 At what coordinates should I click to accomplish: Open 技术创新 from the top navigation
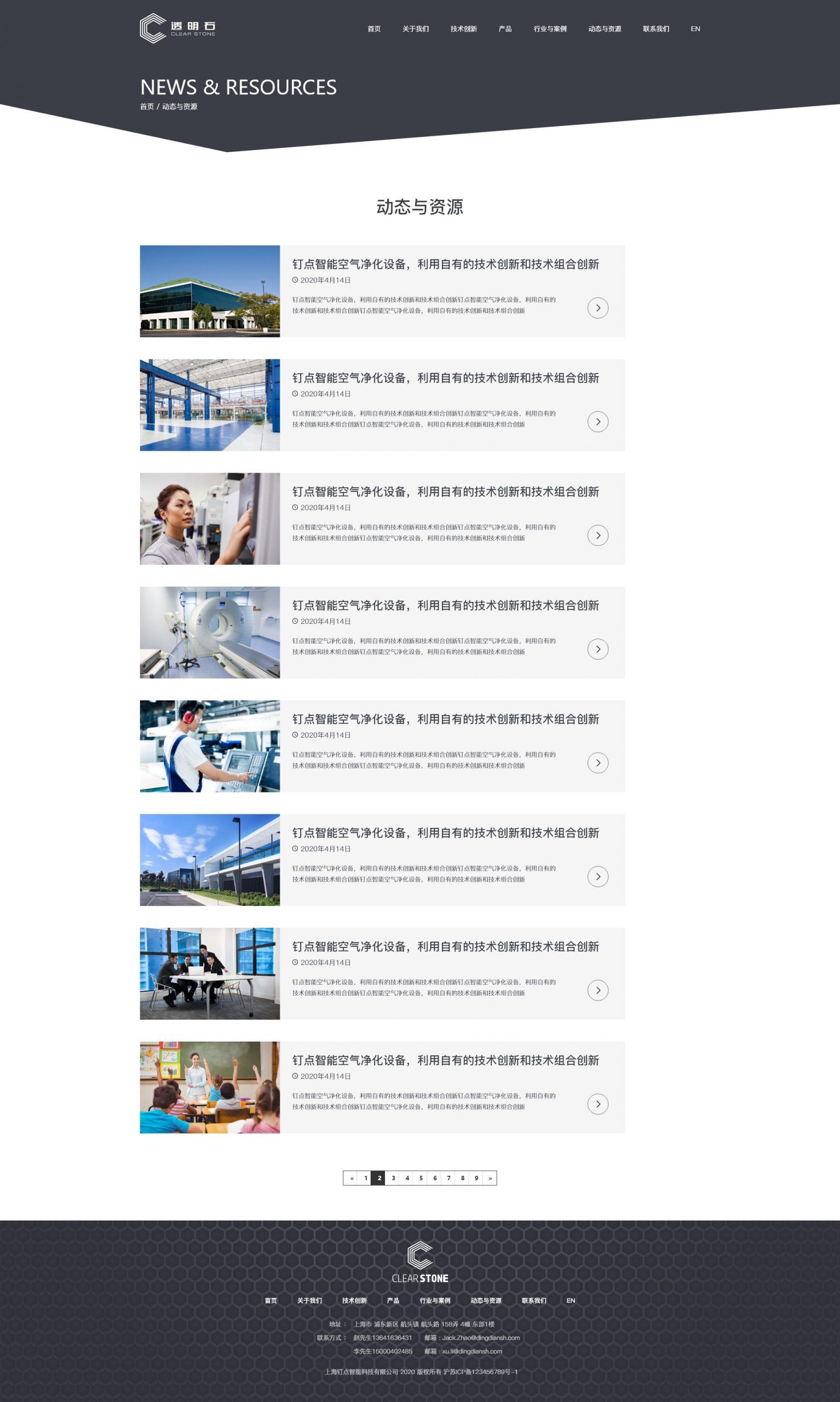click(x=464, y=29)
